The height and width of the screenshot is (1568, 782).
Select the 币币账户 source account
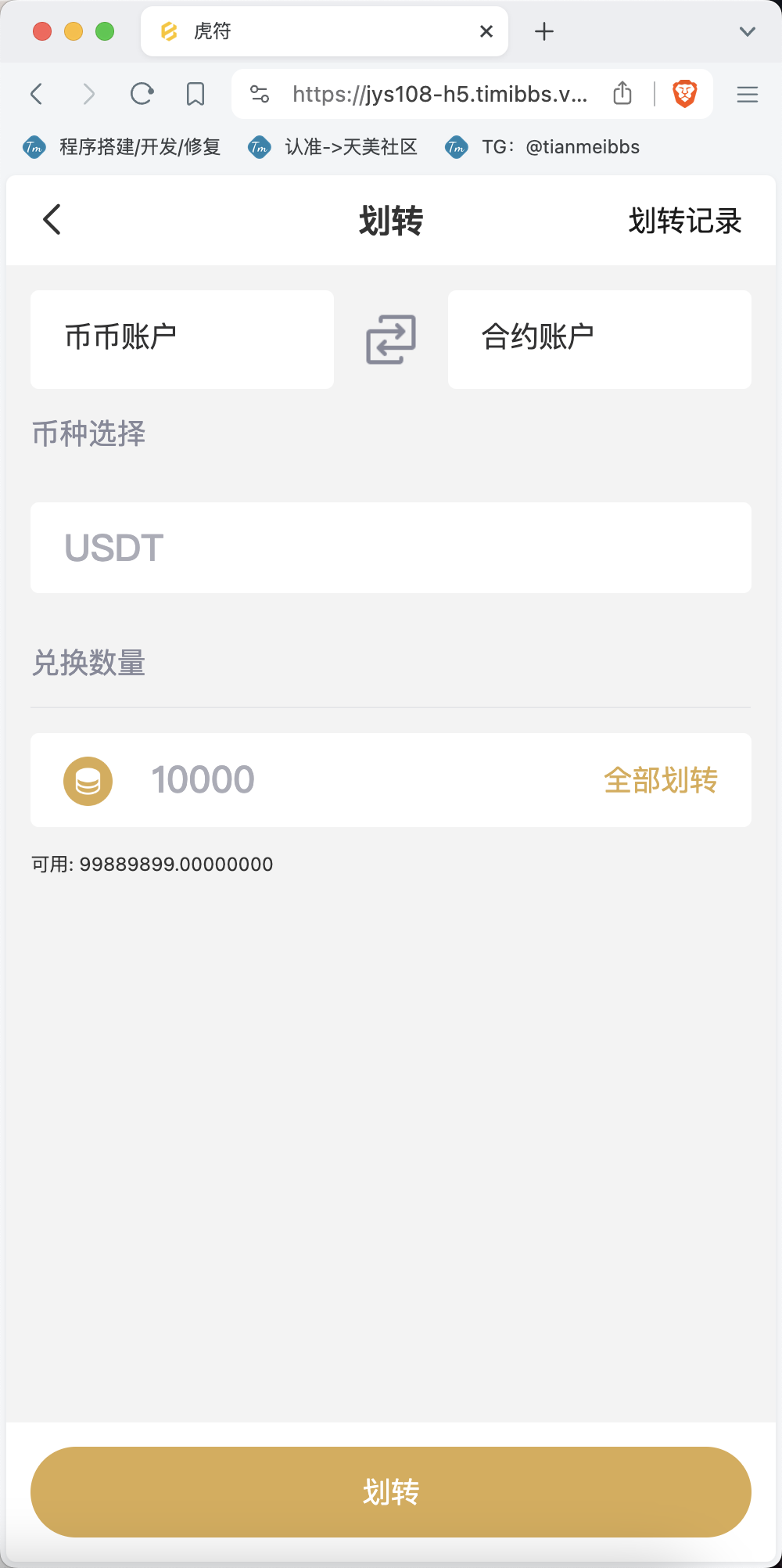pos(182,340)
